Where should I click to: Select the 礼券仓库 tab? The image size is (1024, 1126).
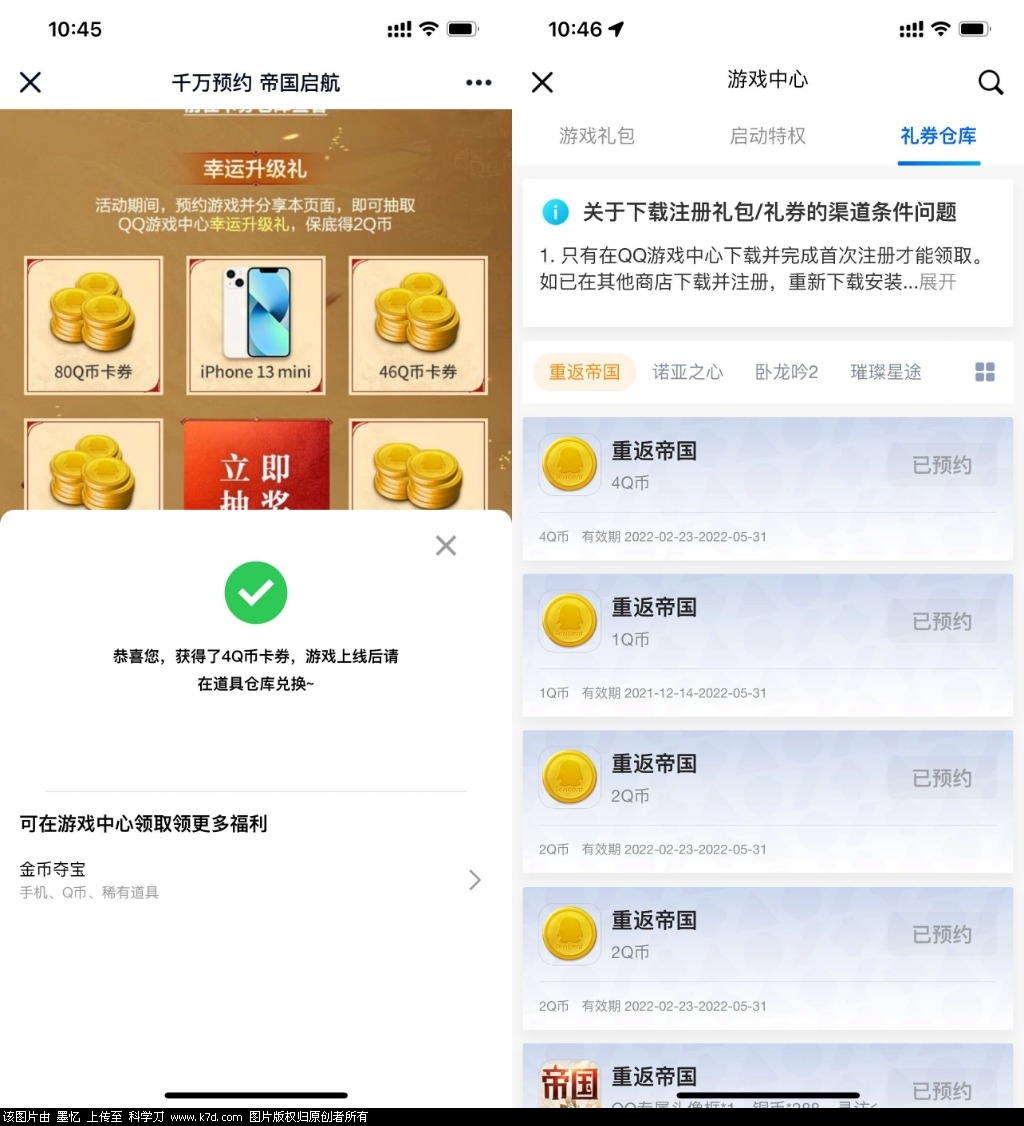[x=938, y=136]
